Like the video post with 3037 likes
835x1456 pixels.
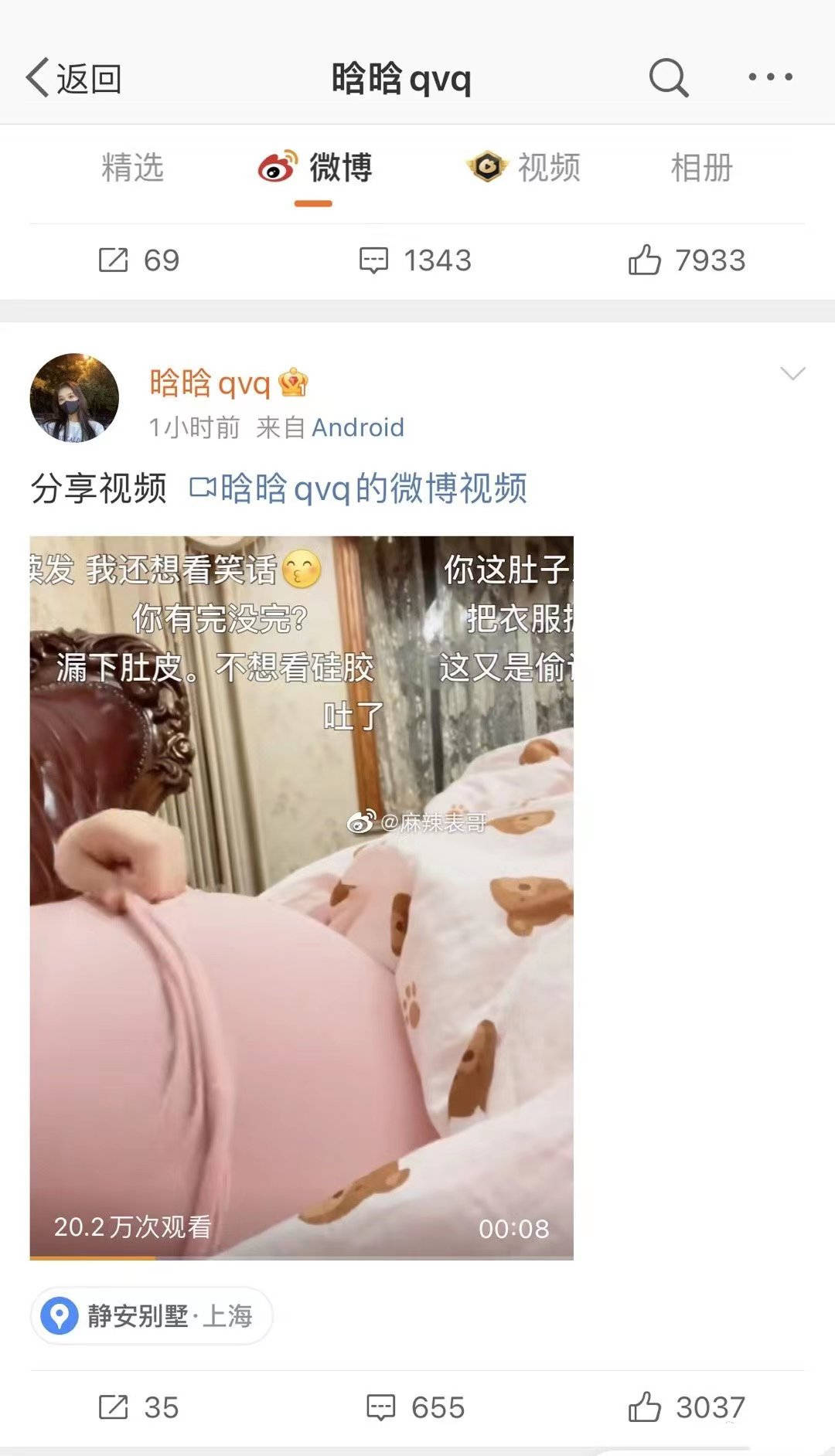tap(687, 1407)
